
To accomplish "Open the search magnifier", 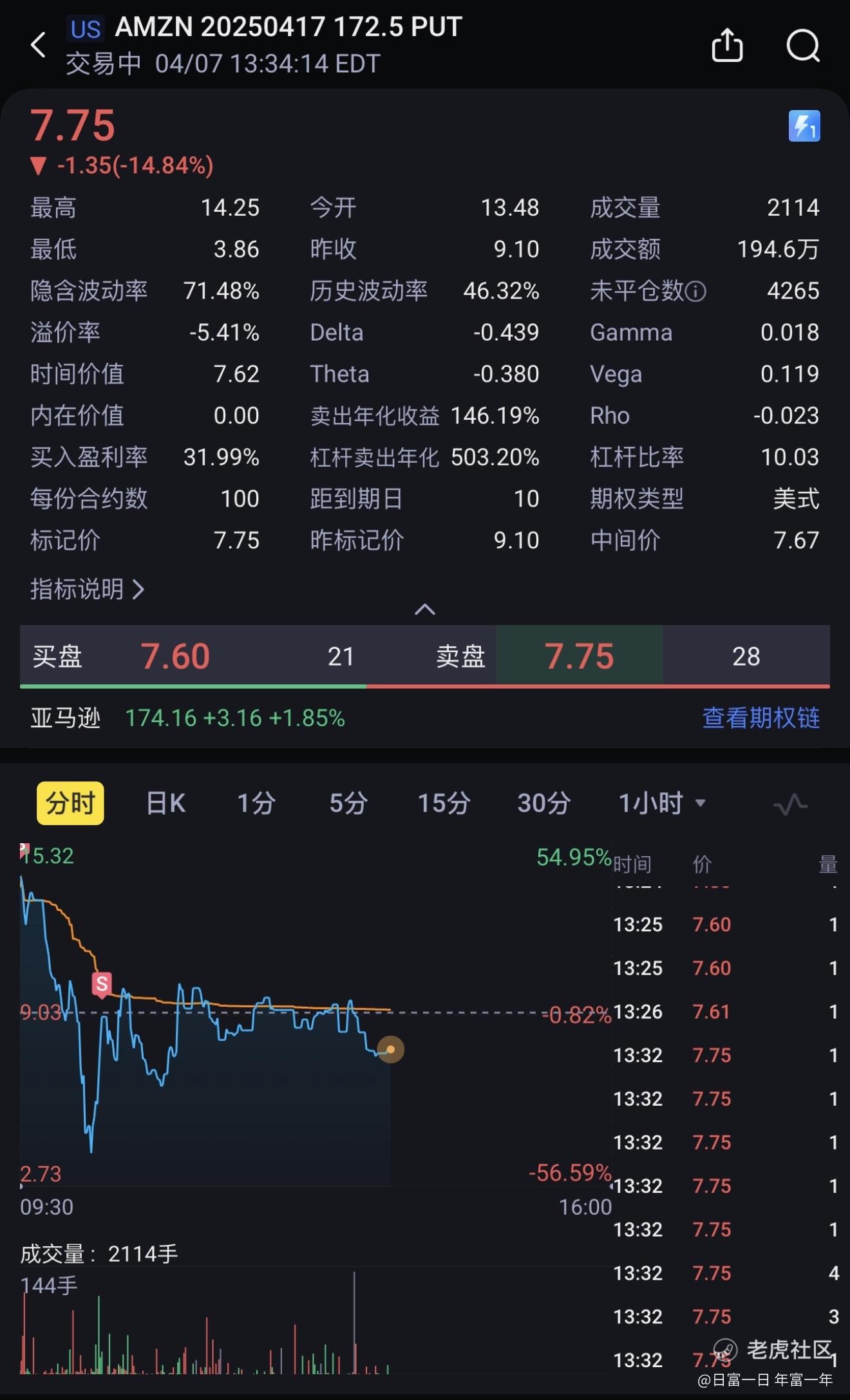I will 803,45.
